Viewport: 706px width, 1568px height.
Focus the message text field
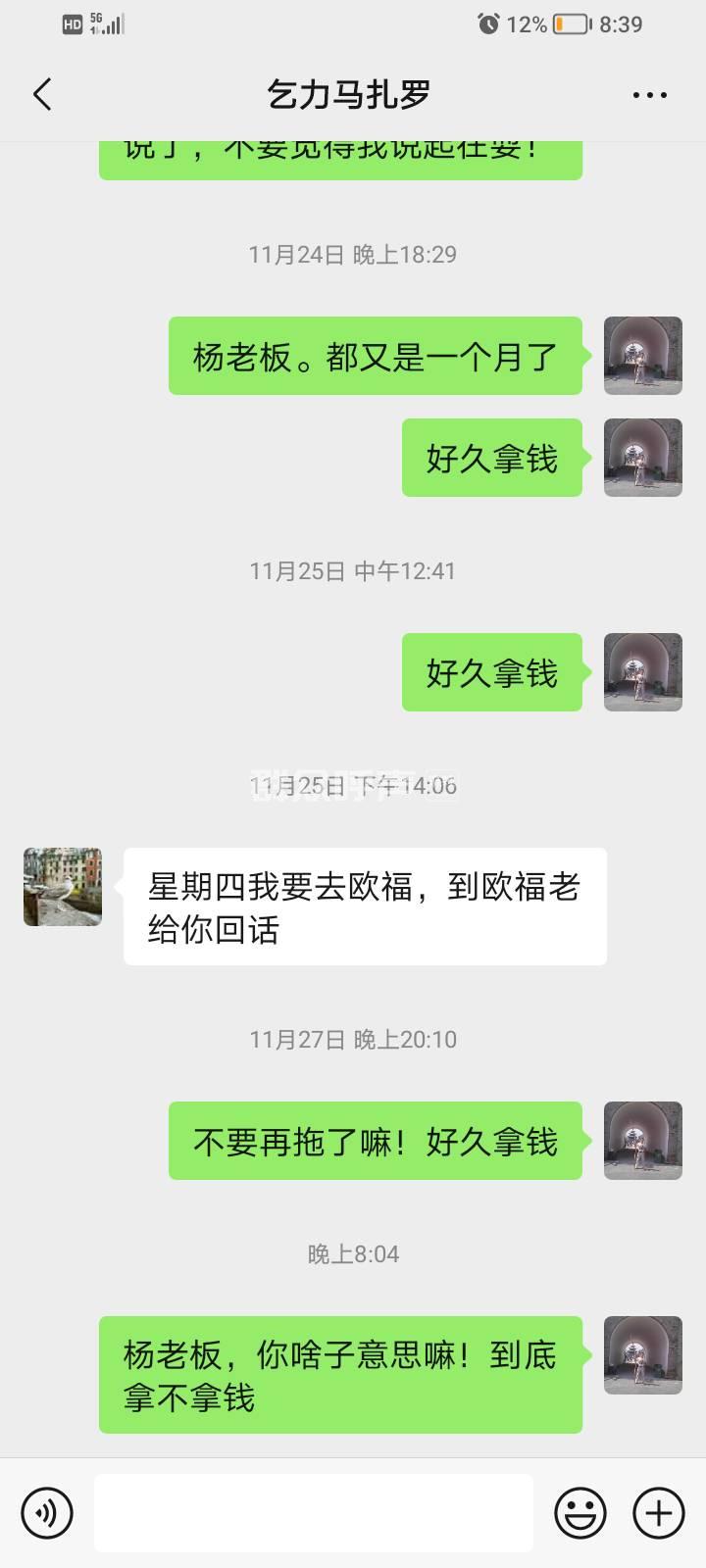[x=314, y=1512]
